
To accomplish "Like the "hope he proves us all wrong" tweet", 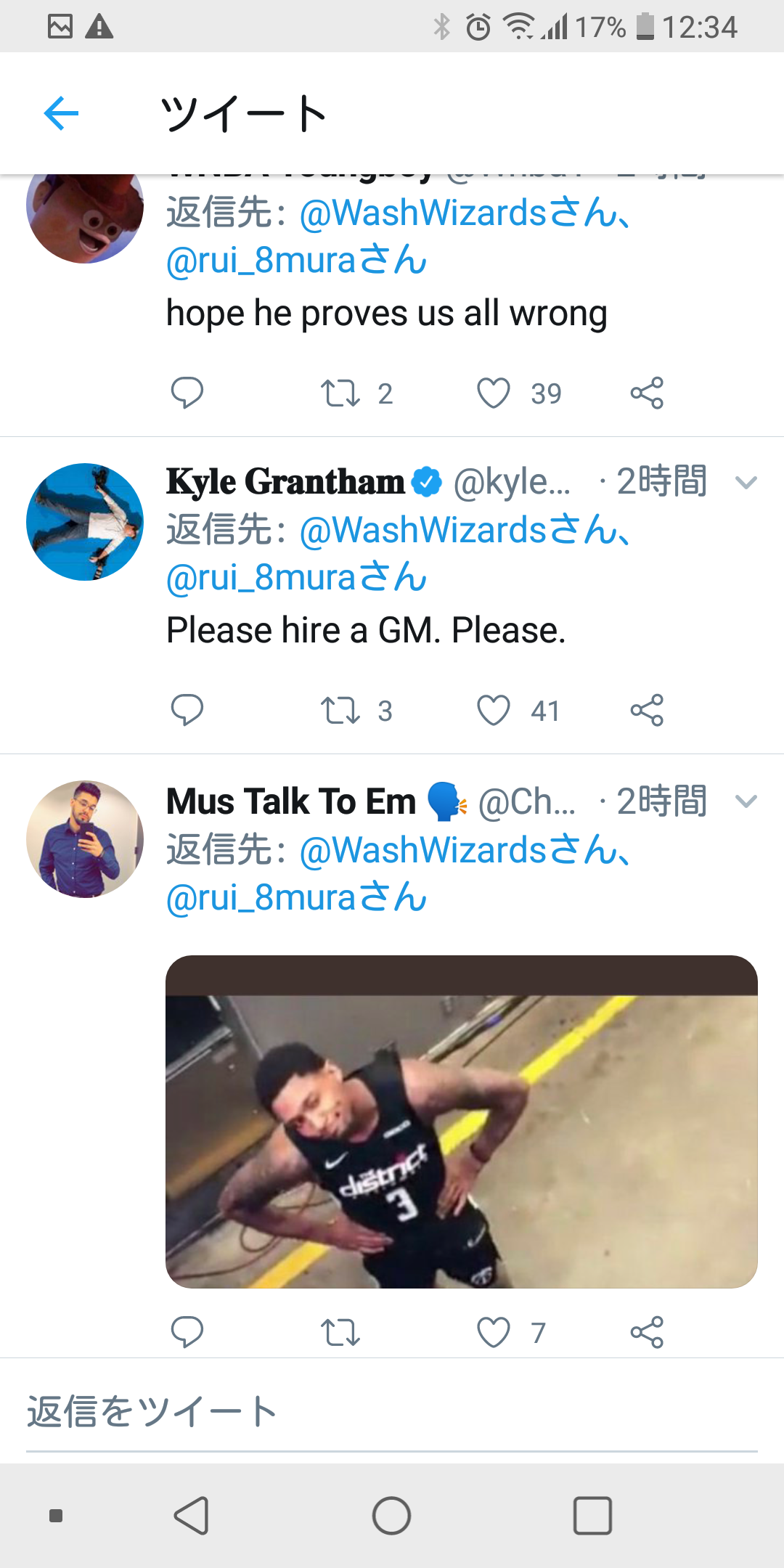I will pos(494,393).
